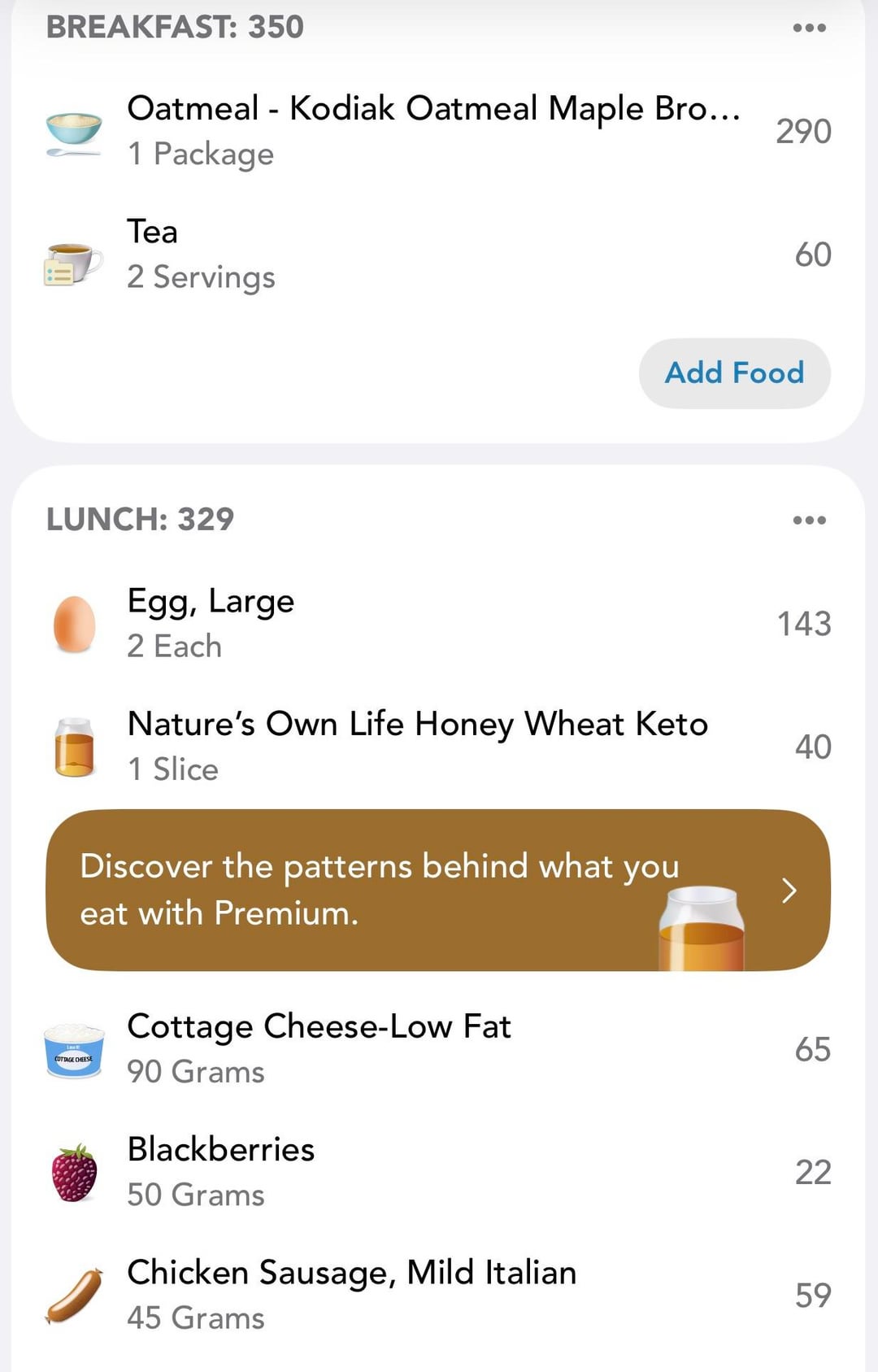This screenshot has width=878, height=1372.
Task: Open the Premium patterns banner
Action: click(x=437, y=890)
